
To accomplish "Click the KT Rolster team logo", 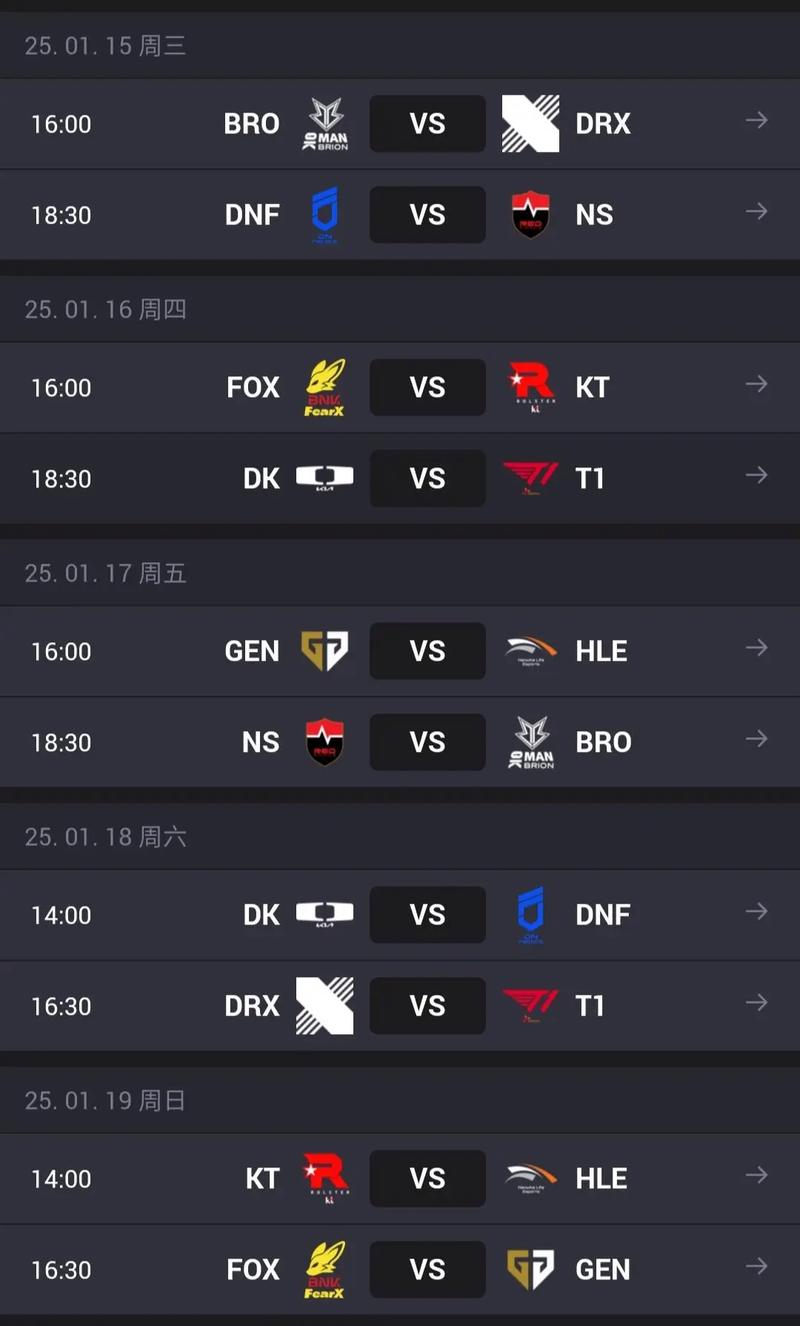I will tap(531, 387).
